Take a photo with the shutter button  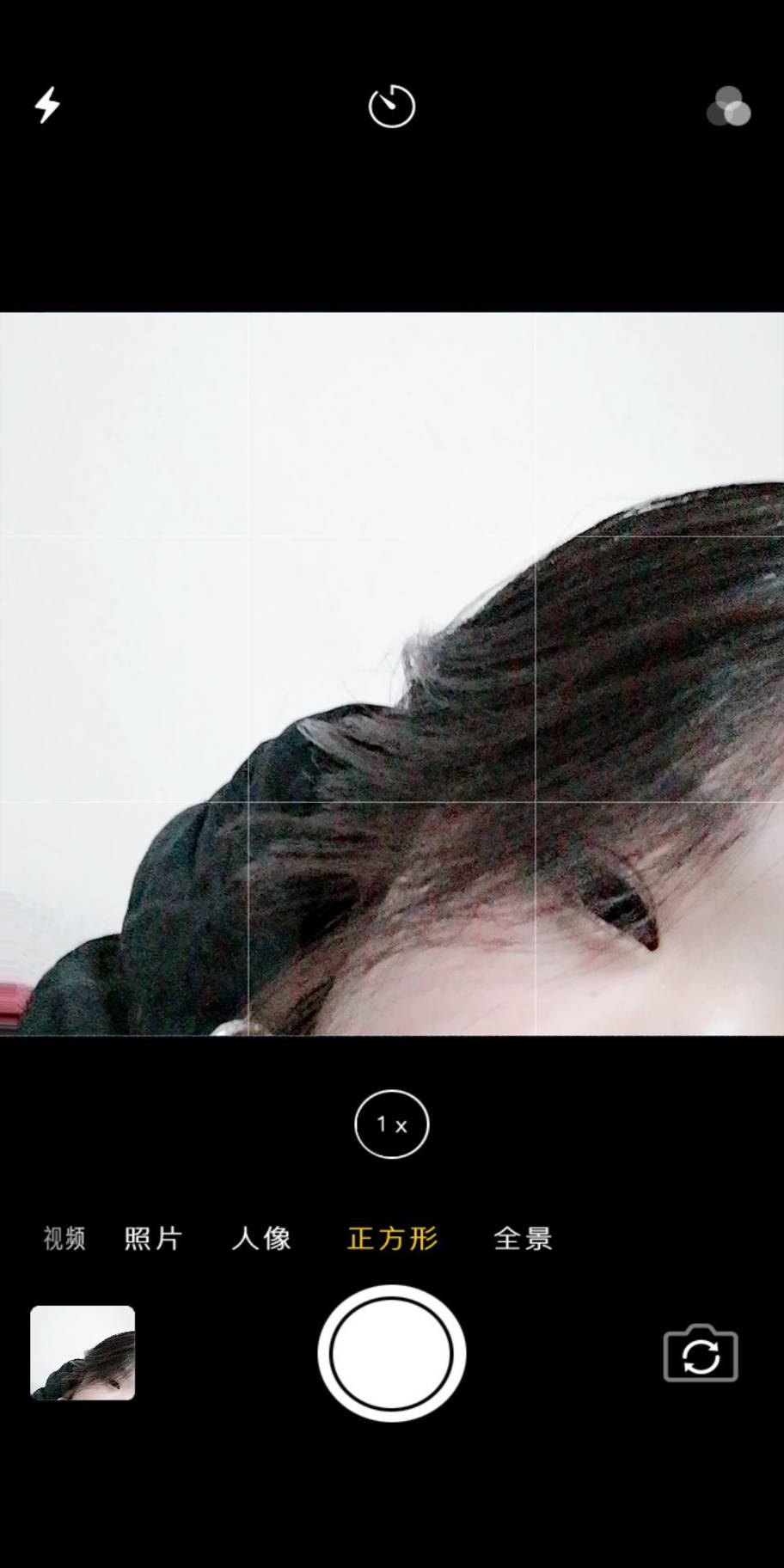point(392,1353)
